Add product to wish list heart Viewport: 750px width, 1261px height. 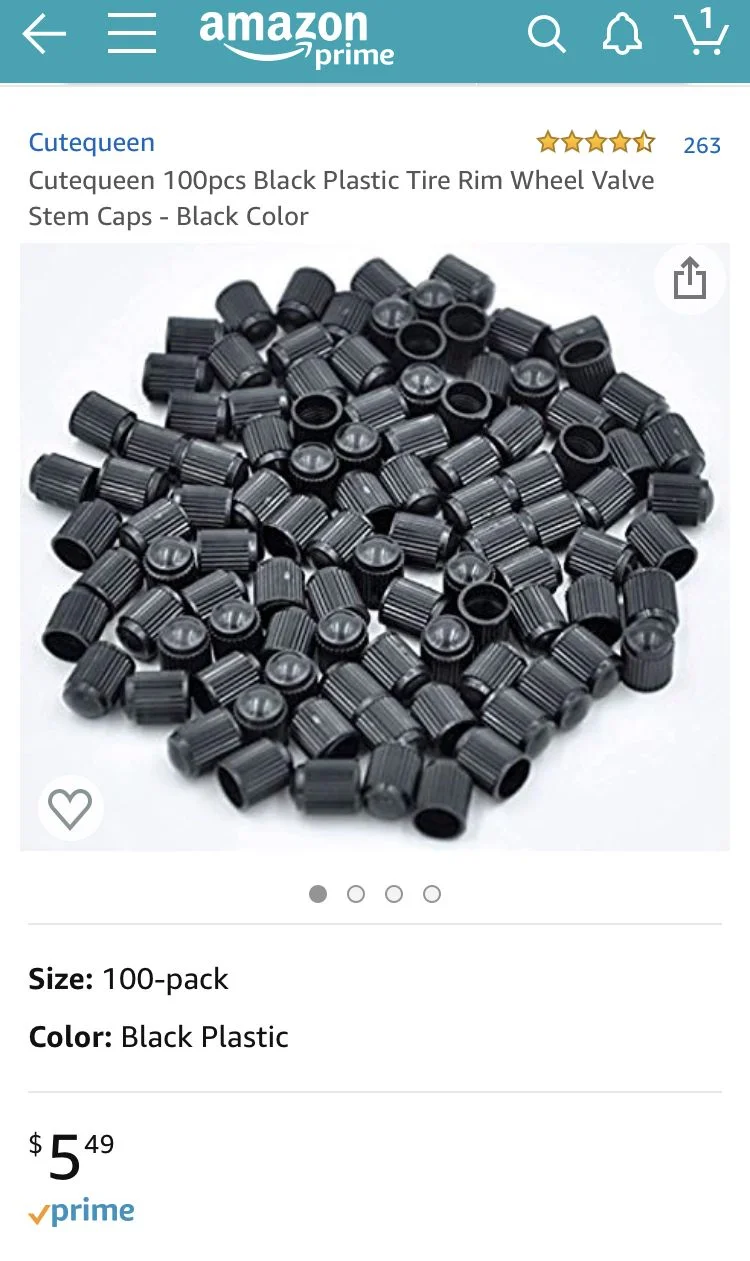point(70,808)
